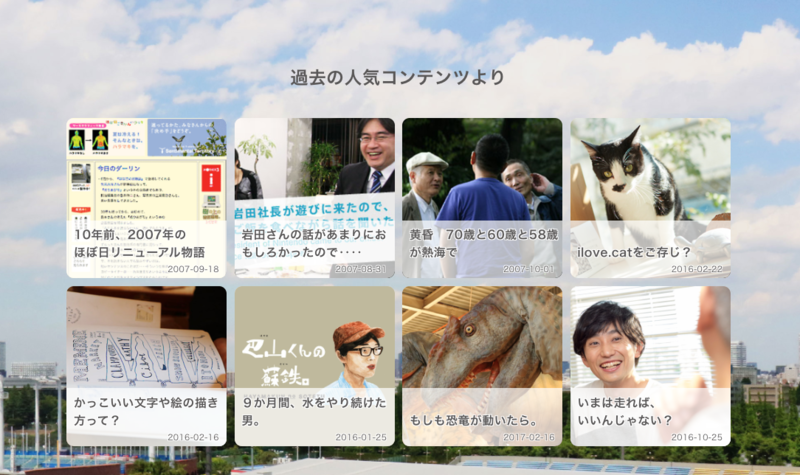
Task: Open the いまは走れば、いいんじゃない？ card
Action: [x=650, y=366]
